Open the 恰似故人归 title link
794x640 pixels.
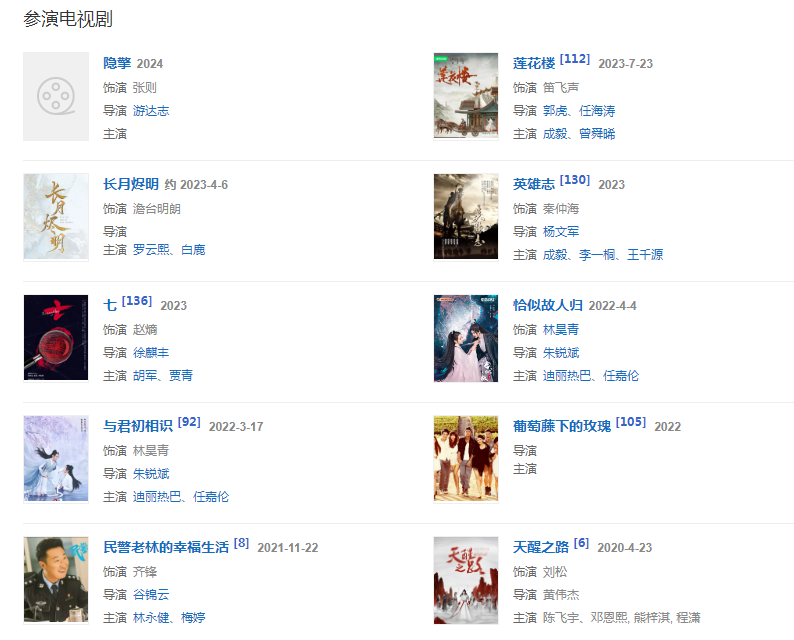(x=548, y=305)
